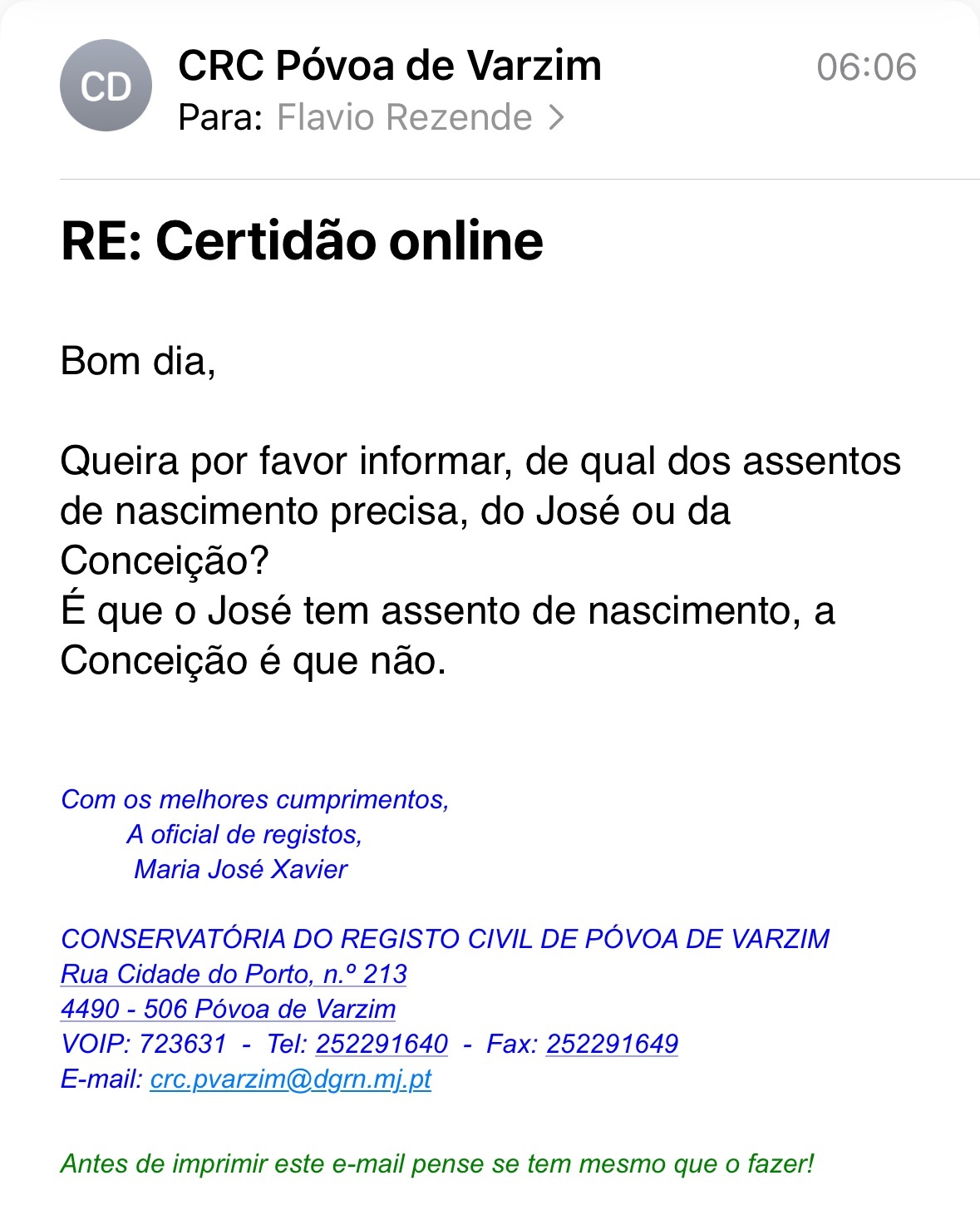
Task: Open the CD sender avatar
Action: pyautogui.click(x=106, y=86)
